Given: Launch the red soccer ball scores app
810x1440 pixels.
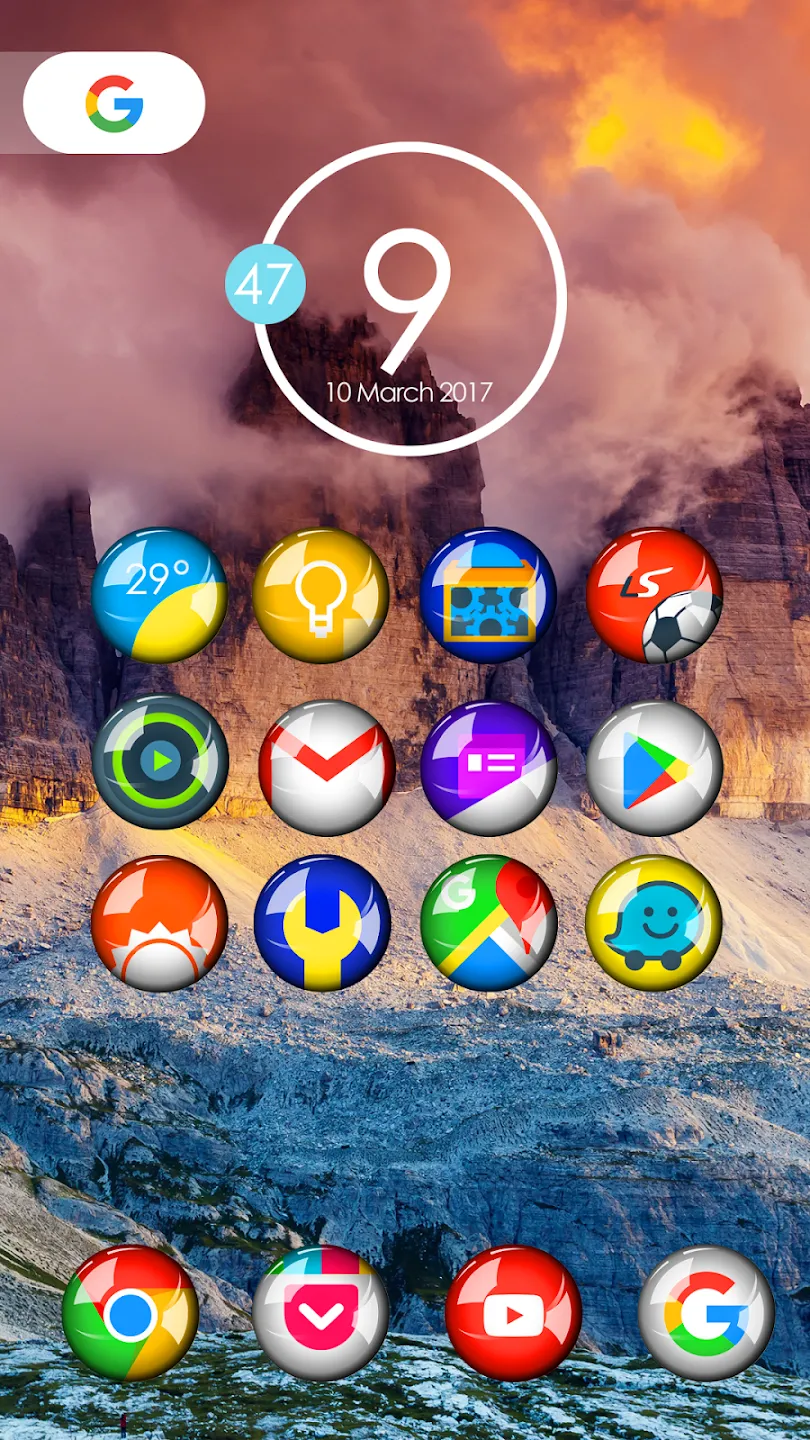Looking at the screenshot, I should (x=654, y=596).
